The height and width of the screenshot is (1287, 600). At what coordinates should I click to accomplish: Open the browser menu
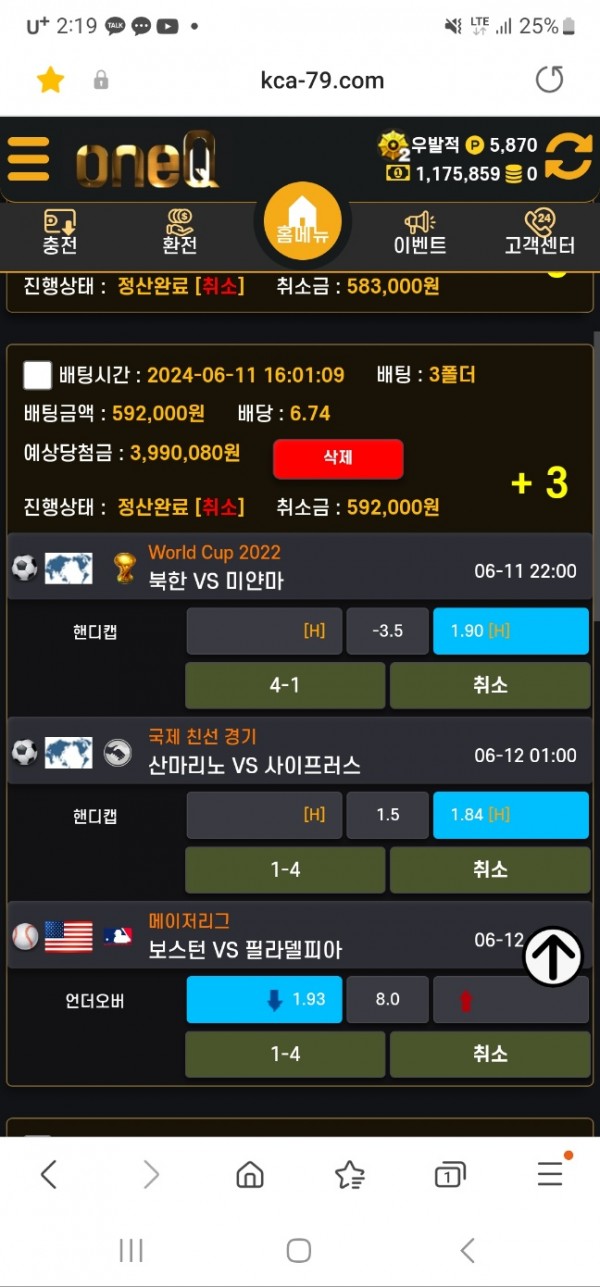550,1175
